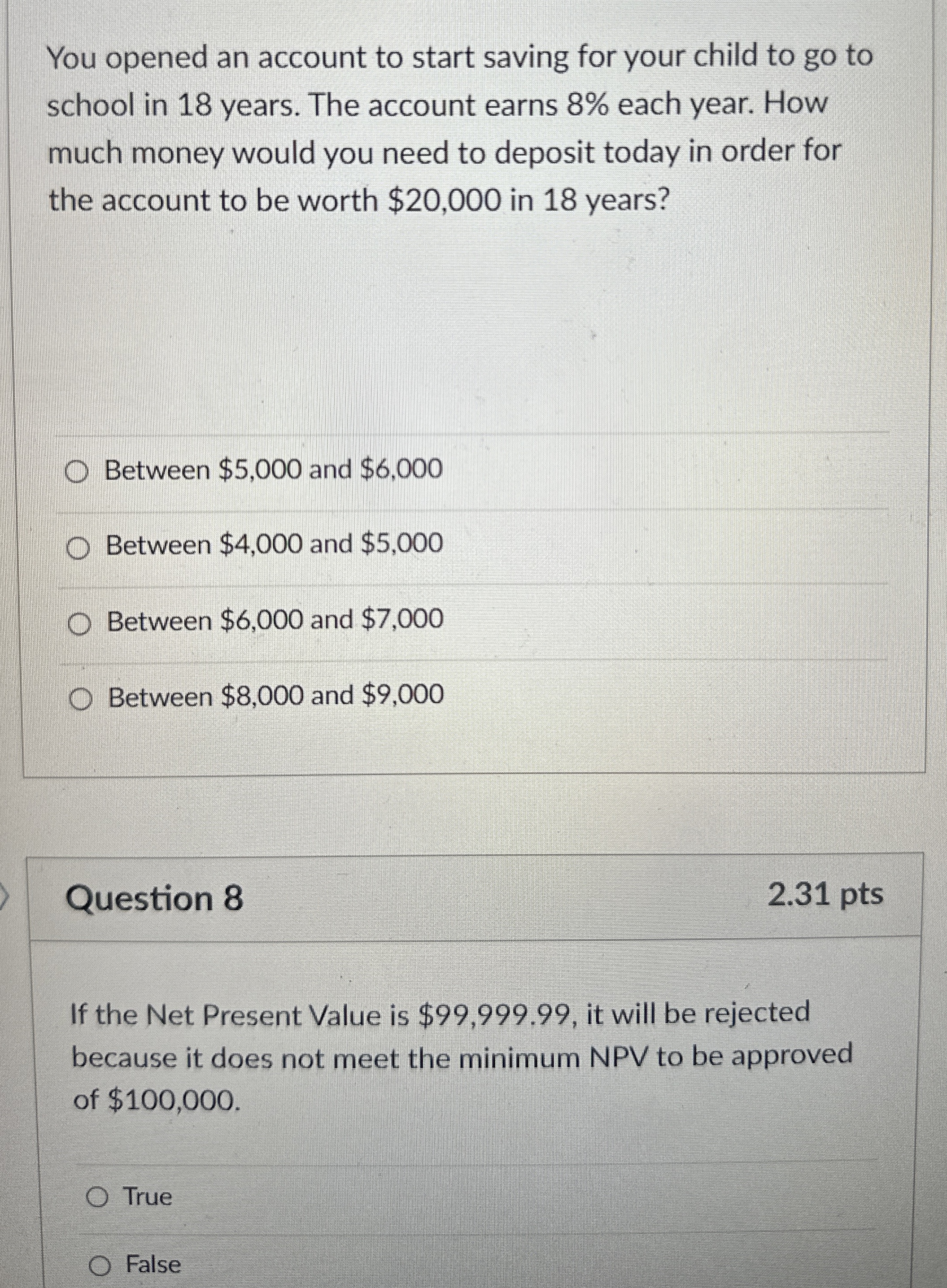Mark False for Question 8
Screen dimensions: 947x1288
pyautogui.click(x=100, y=1265)
